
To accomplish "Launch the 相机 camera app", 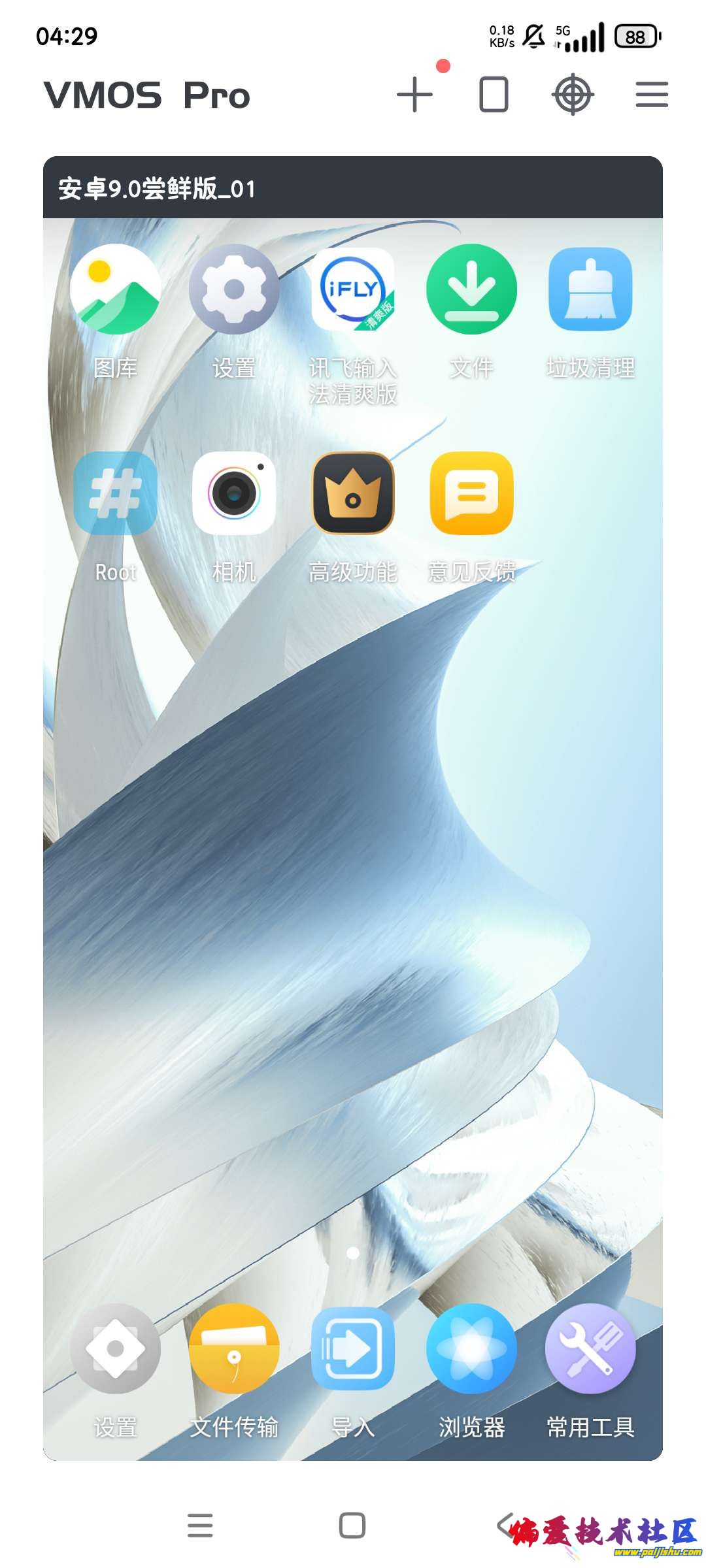I will pyautogui.click(x=234, y=493).
